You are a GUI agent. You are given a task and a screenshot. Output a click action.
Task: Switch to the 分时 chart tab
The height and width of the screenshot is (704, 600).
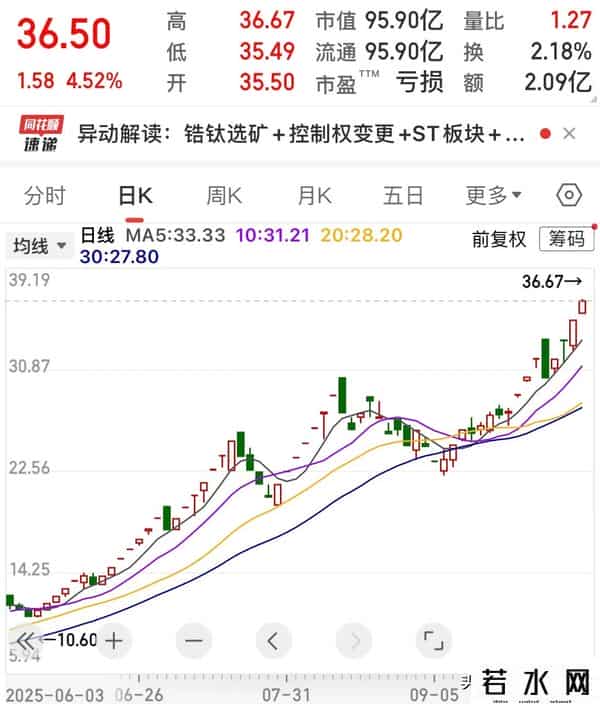pos(45,195)
